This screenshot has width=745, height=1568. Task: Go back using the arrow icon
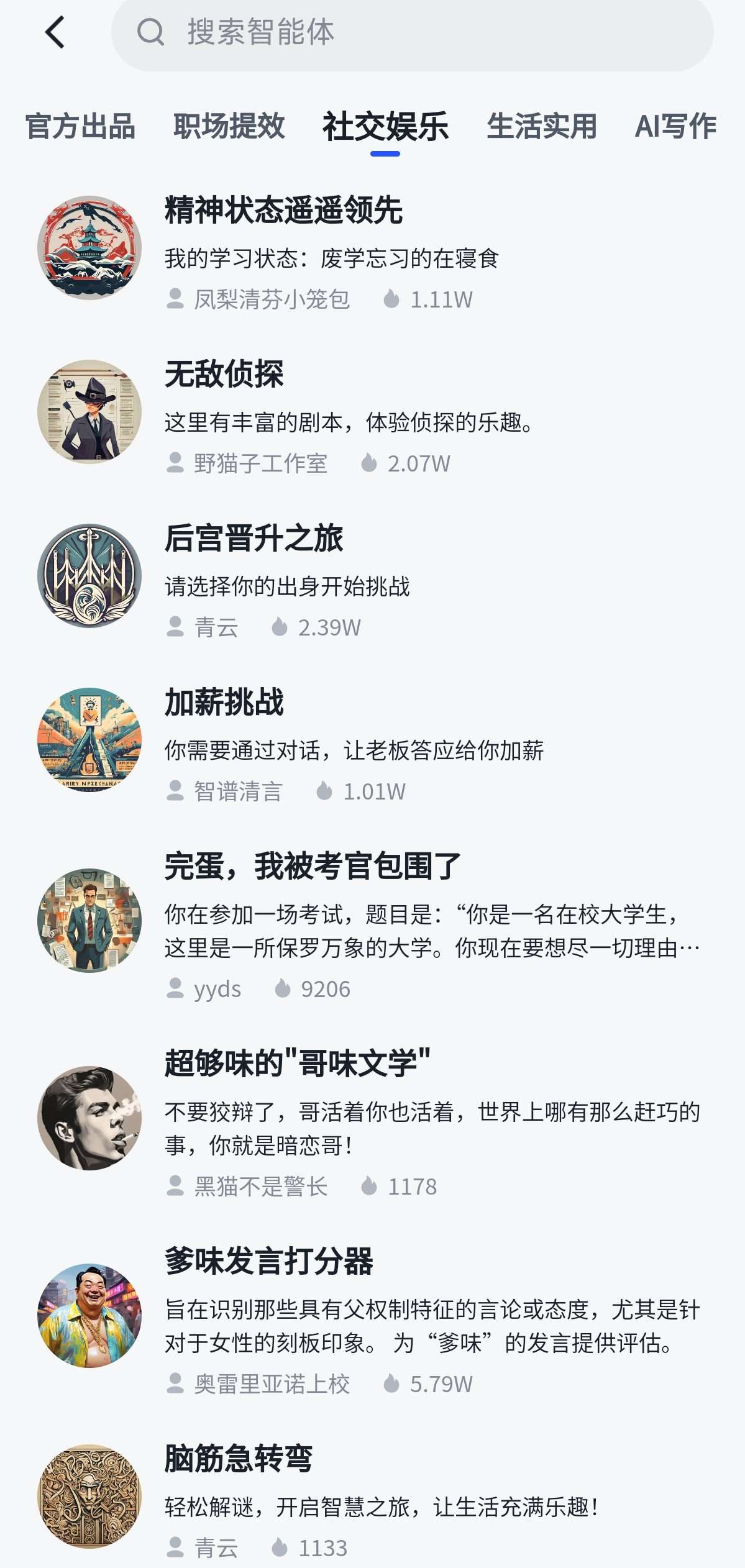(x=55, y=32)
